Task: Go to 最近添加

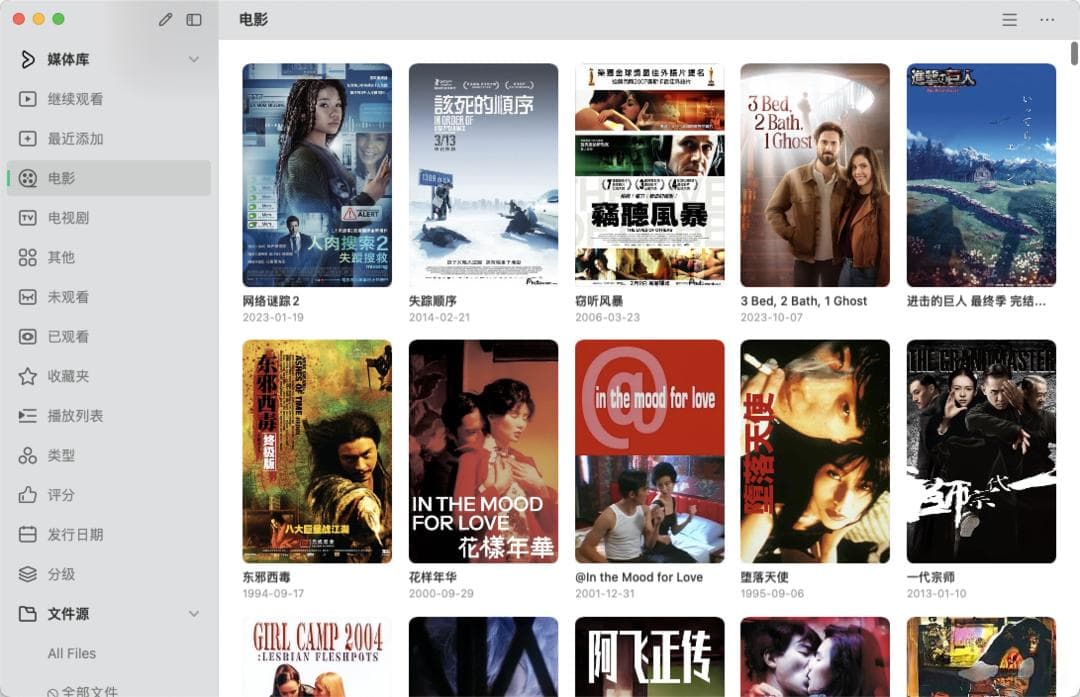Action: coord(75,139)
